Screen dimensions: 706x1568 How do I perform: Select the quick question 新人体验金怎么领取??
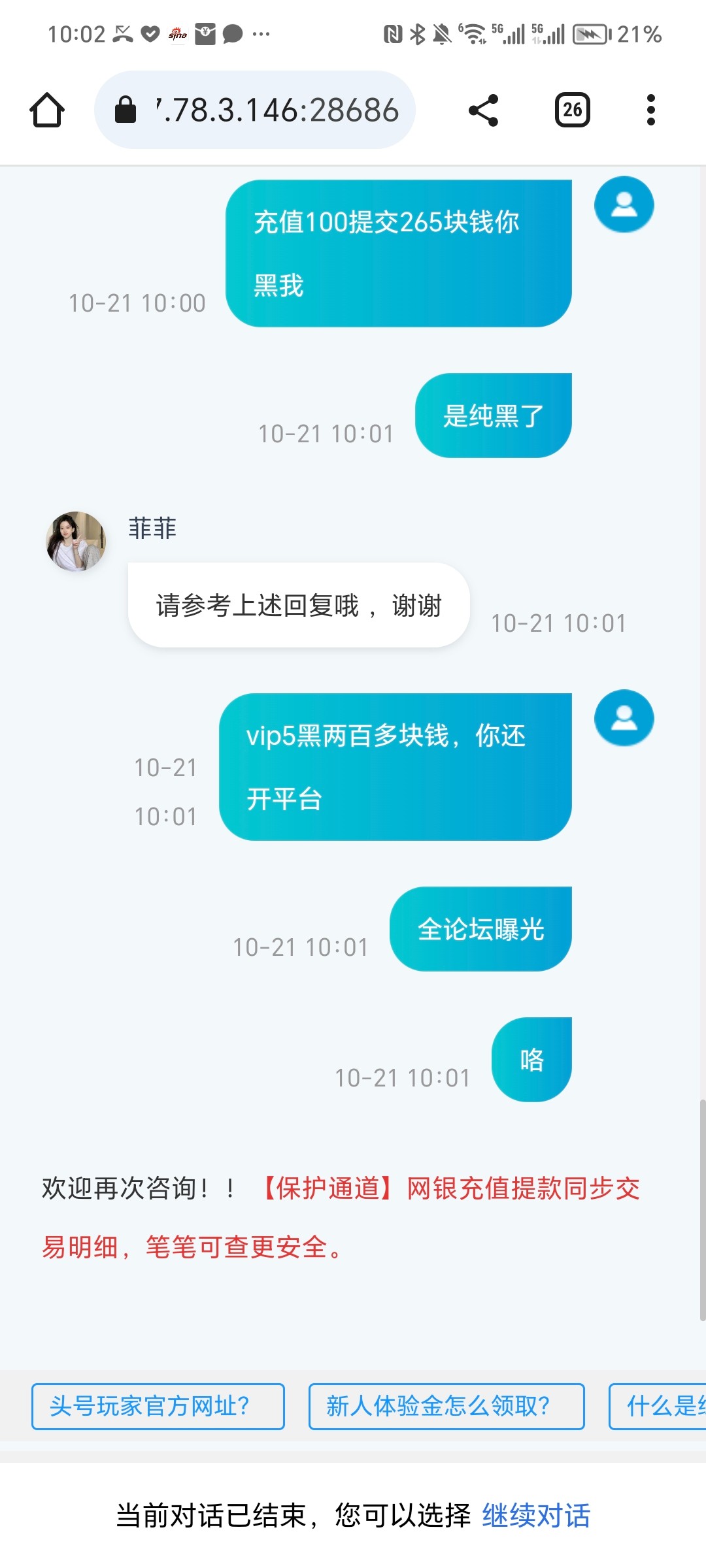(446, 1406)
